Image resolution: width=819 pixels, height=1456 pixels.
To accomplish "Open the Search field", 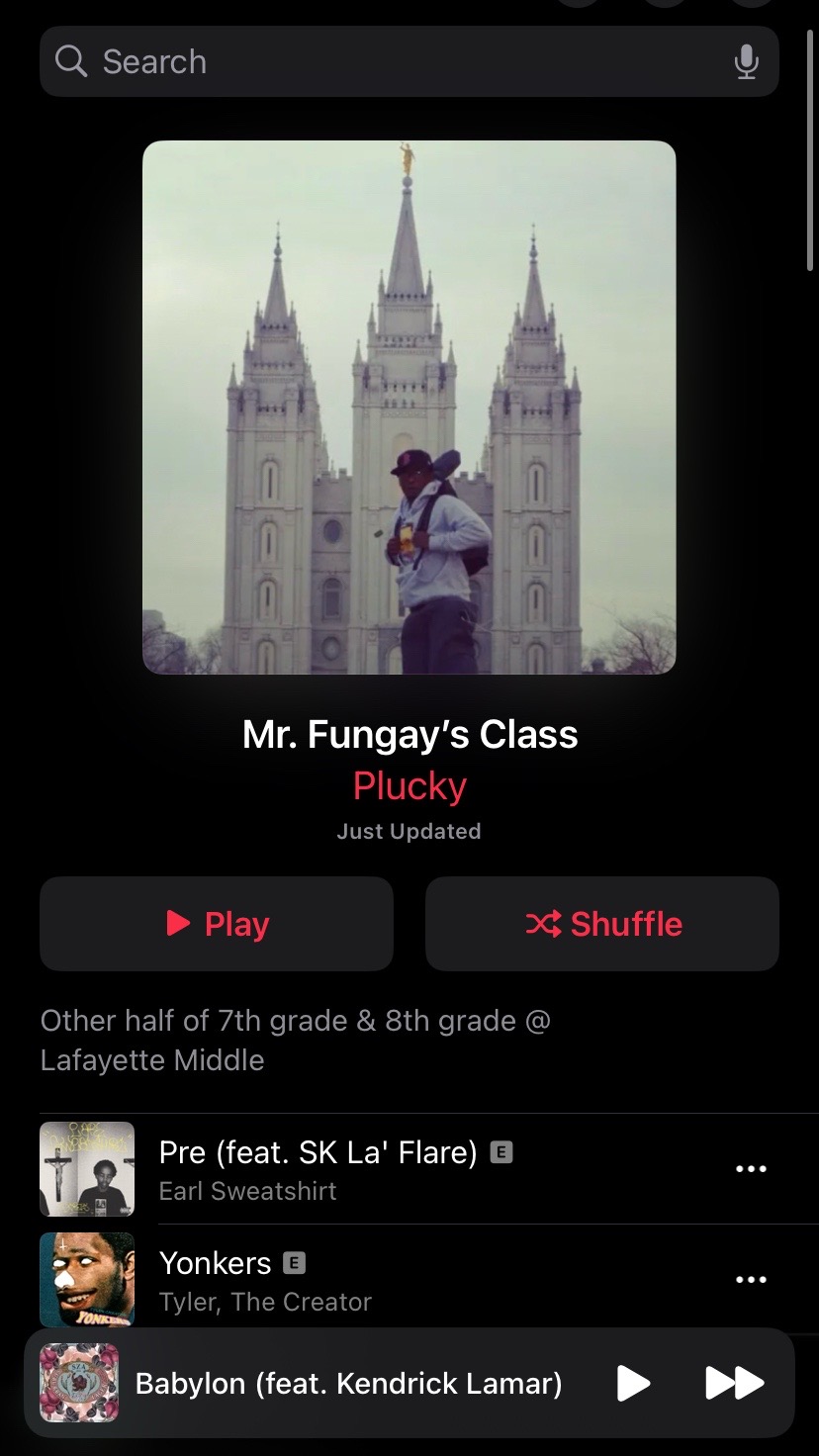I will (x=409, y=61).
